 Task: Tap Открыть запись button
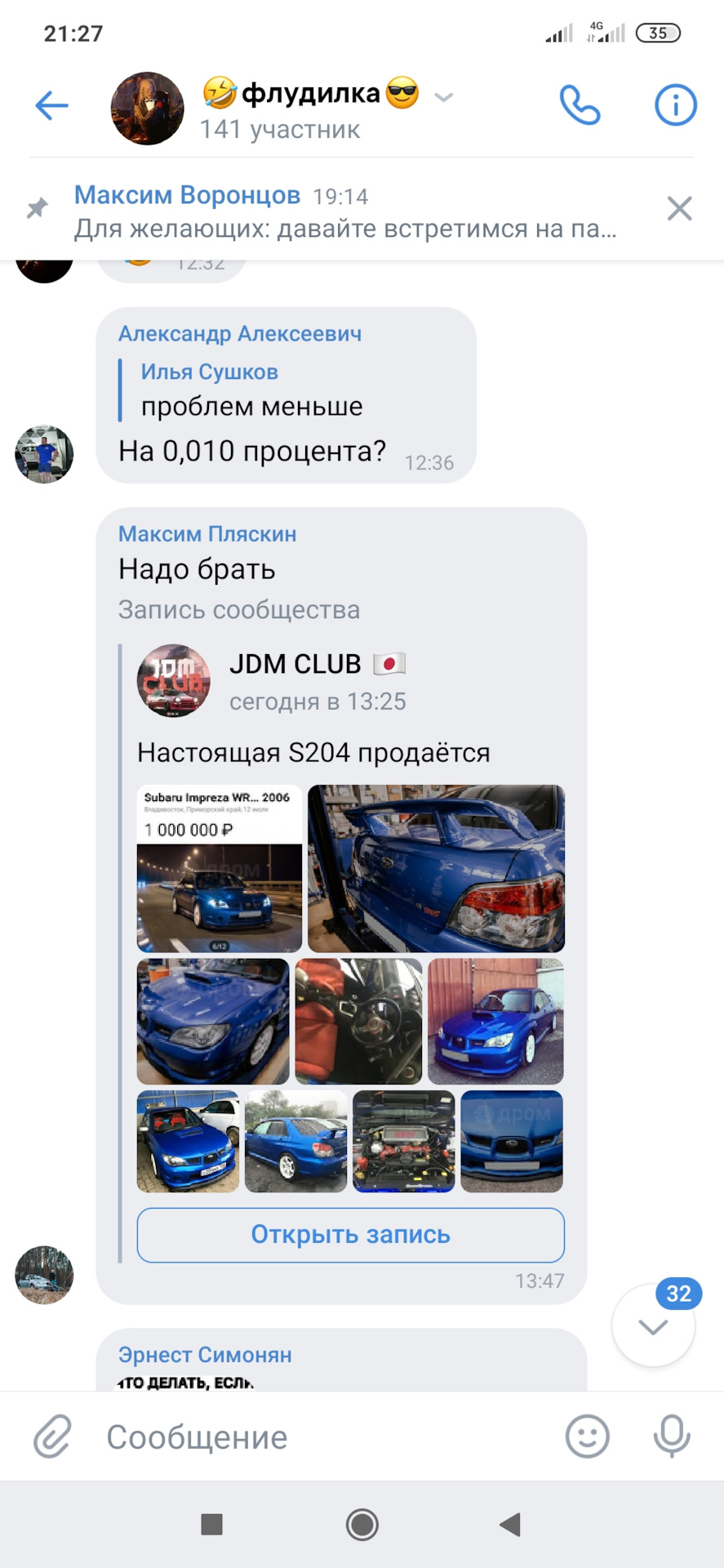[x=350, y=1234]
